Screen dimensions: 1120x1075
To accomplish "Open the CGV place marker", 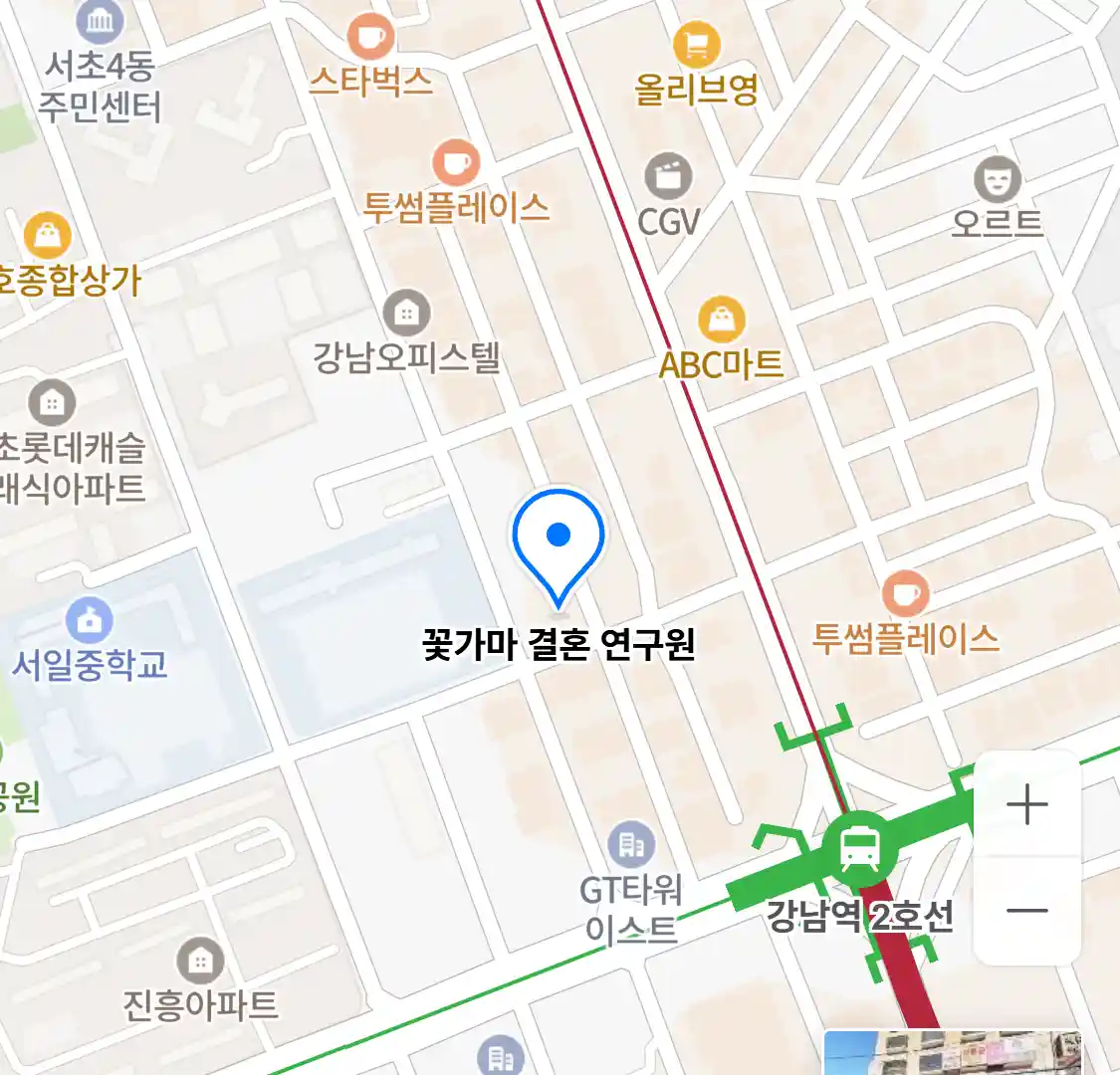I will pos(668,176).
